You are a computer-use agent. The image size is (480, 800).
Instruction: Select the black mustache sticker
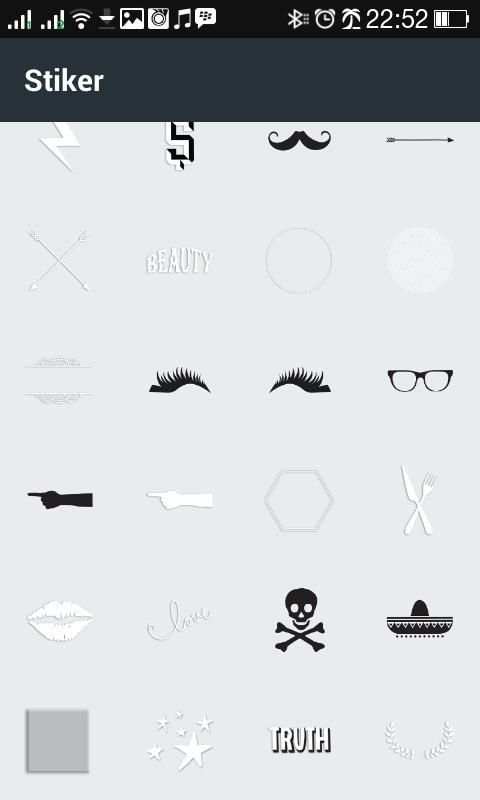(x=299, y=140)
